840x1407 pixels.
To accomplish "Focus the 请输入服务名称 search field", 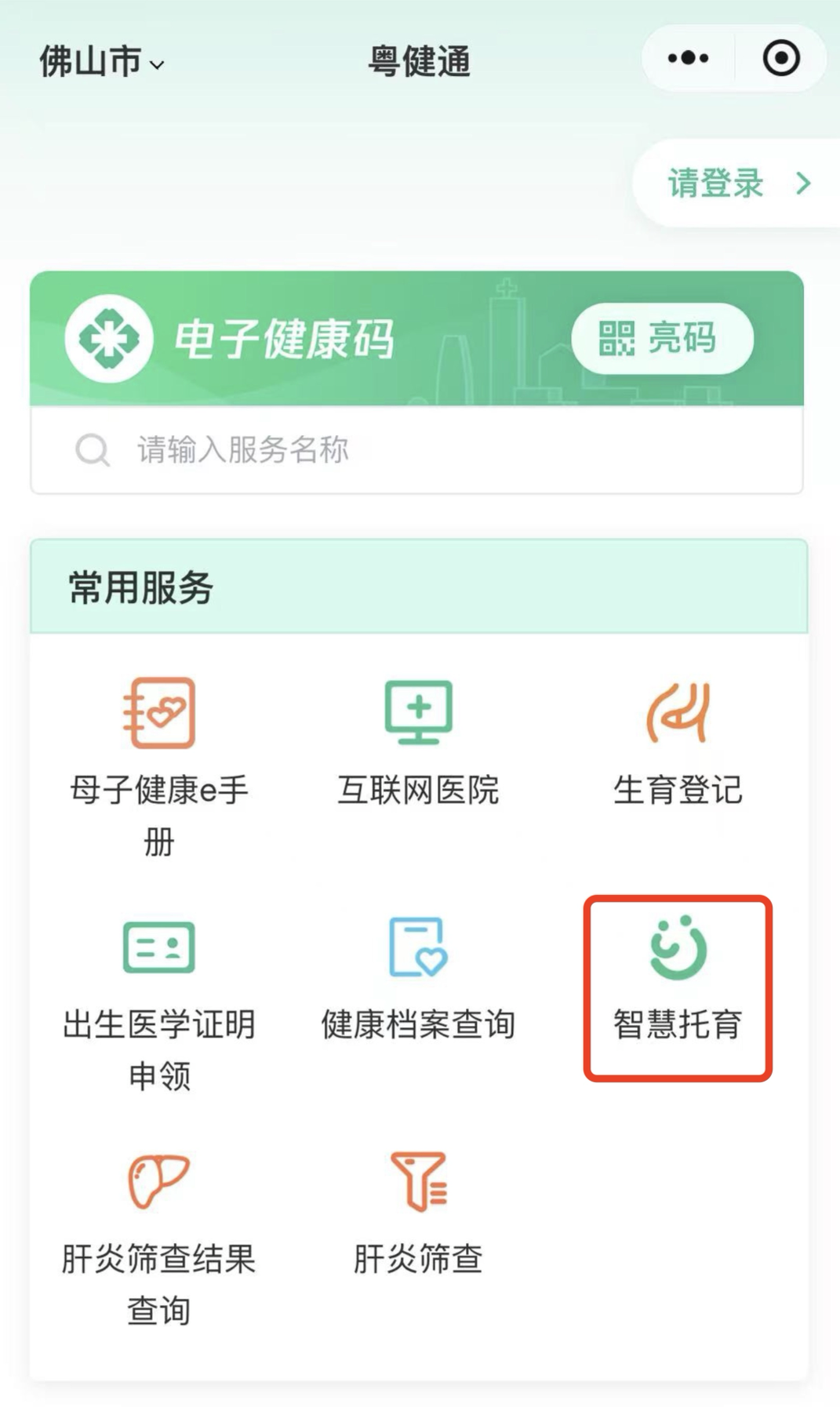I will (416, 450).
